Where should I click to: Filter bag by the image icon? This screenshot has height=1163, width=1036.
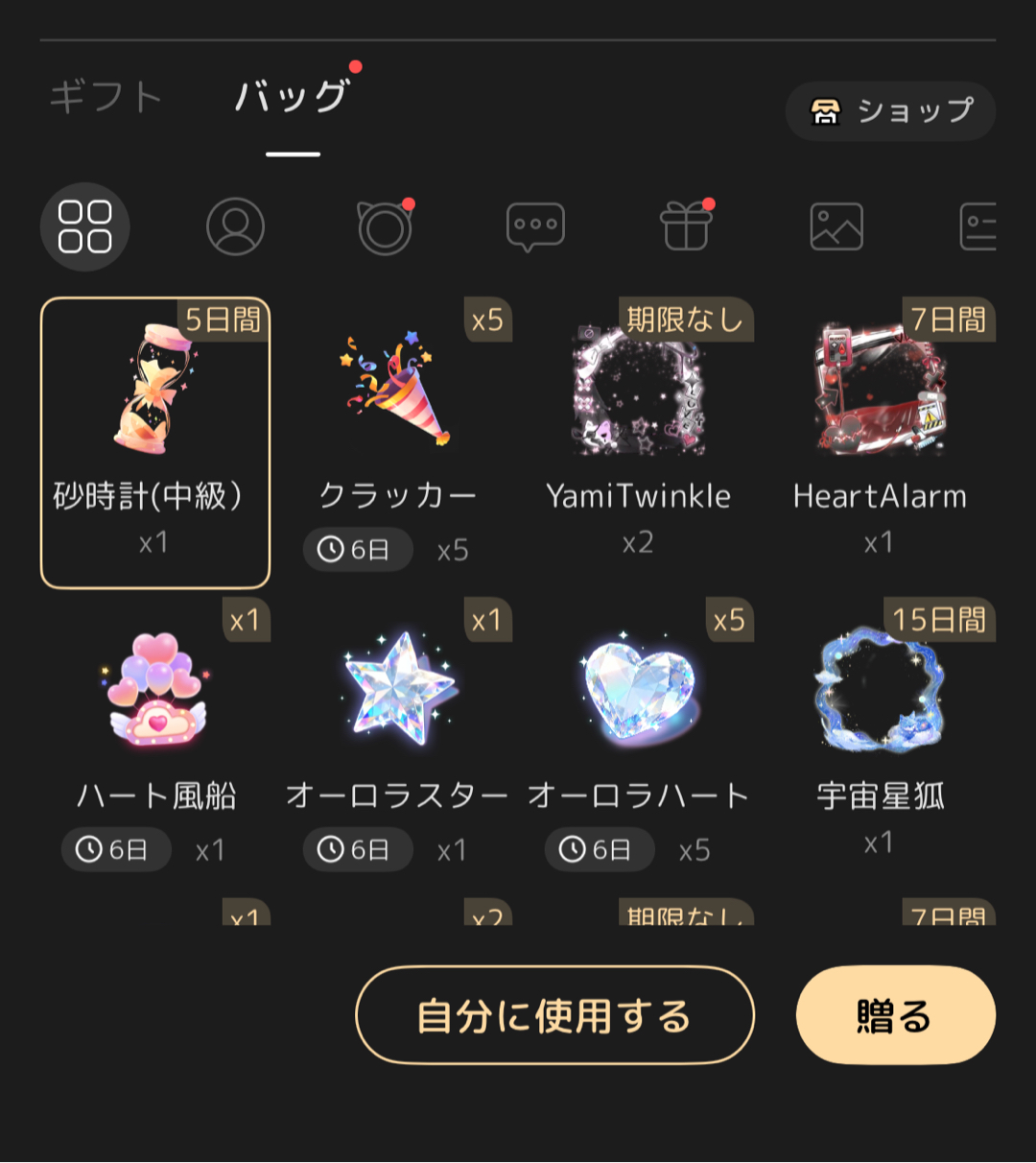pyautogui.click(x=836, y=226)
